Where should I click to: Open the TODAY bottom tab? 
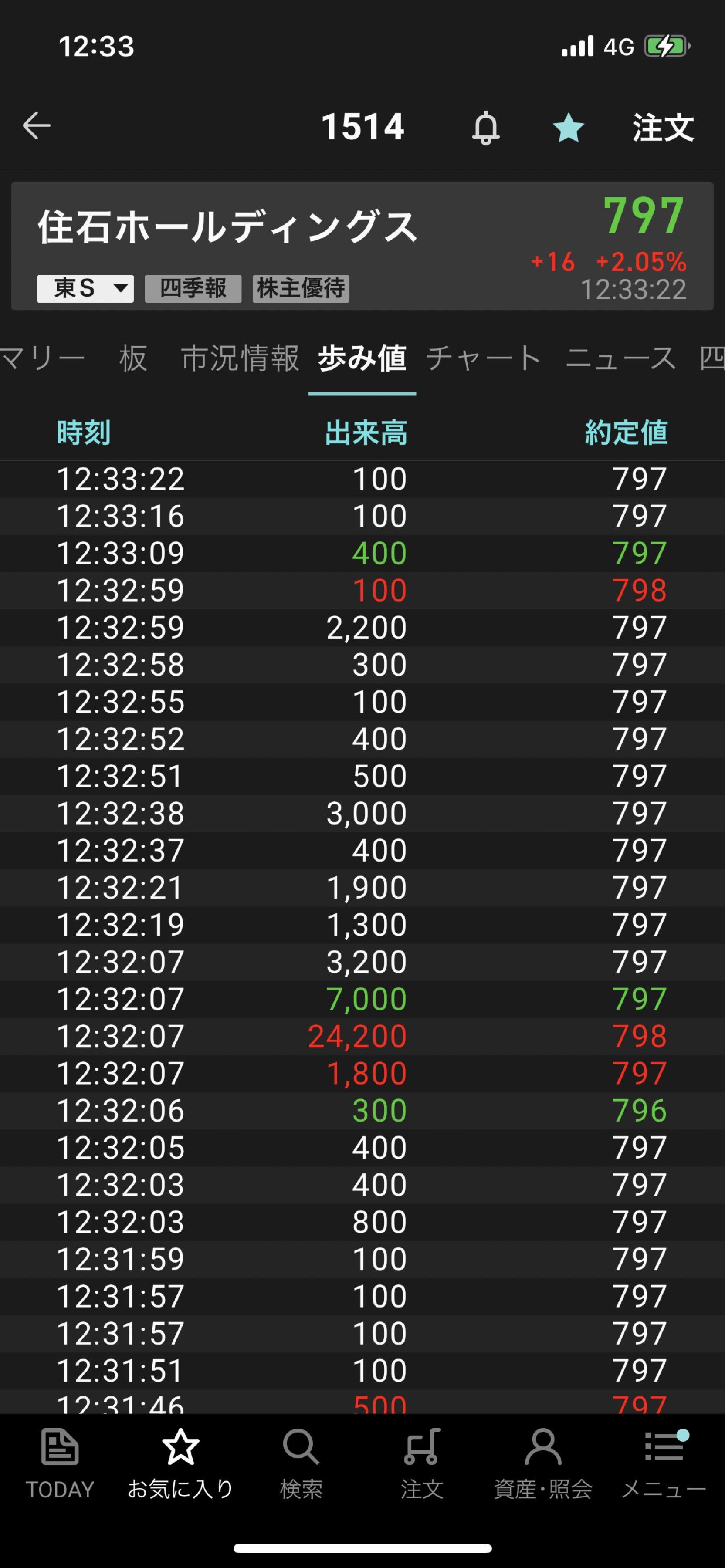pyautogui.click(x=60, y=1463)
